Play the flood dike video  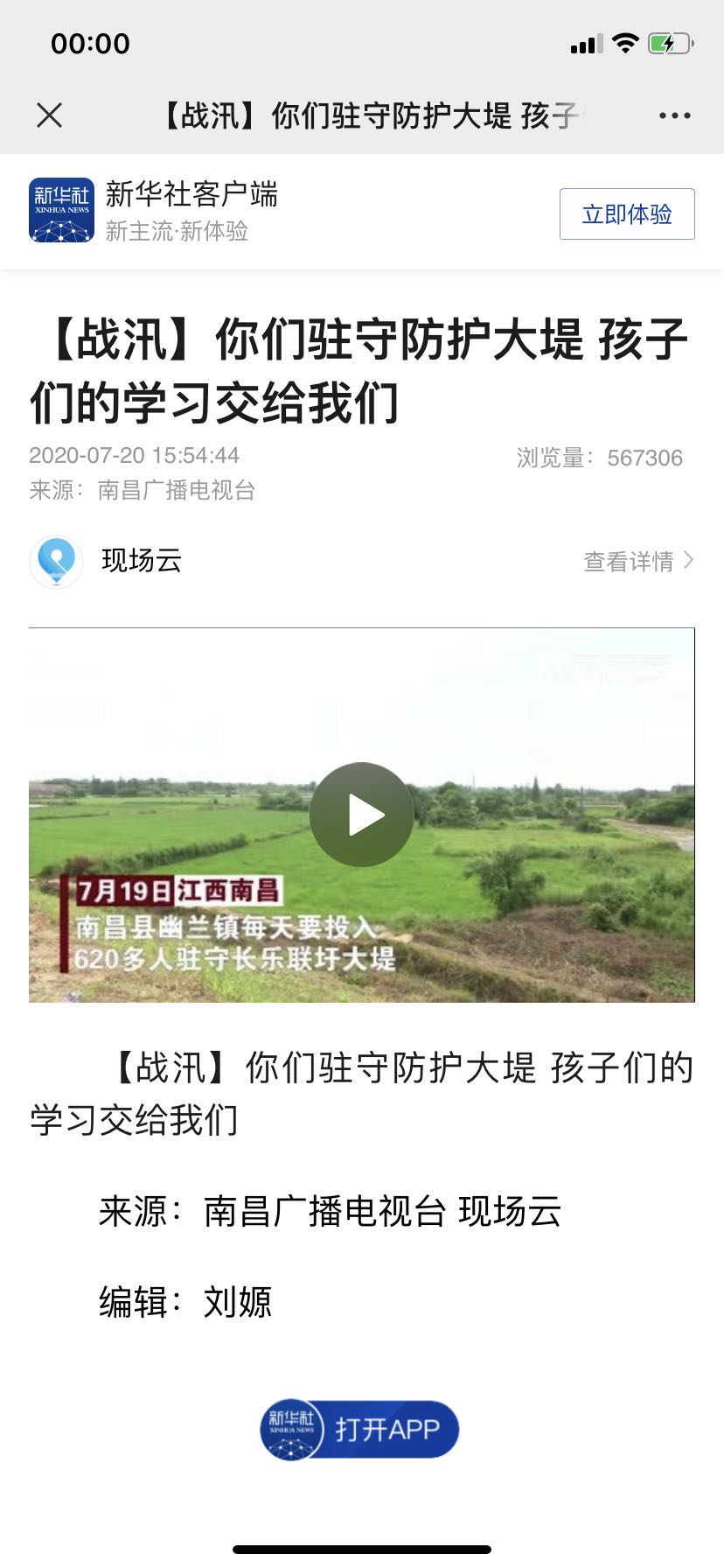coord(361,815)
